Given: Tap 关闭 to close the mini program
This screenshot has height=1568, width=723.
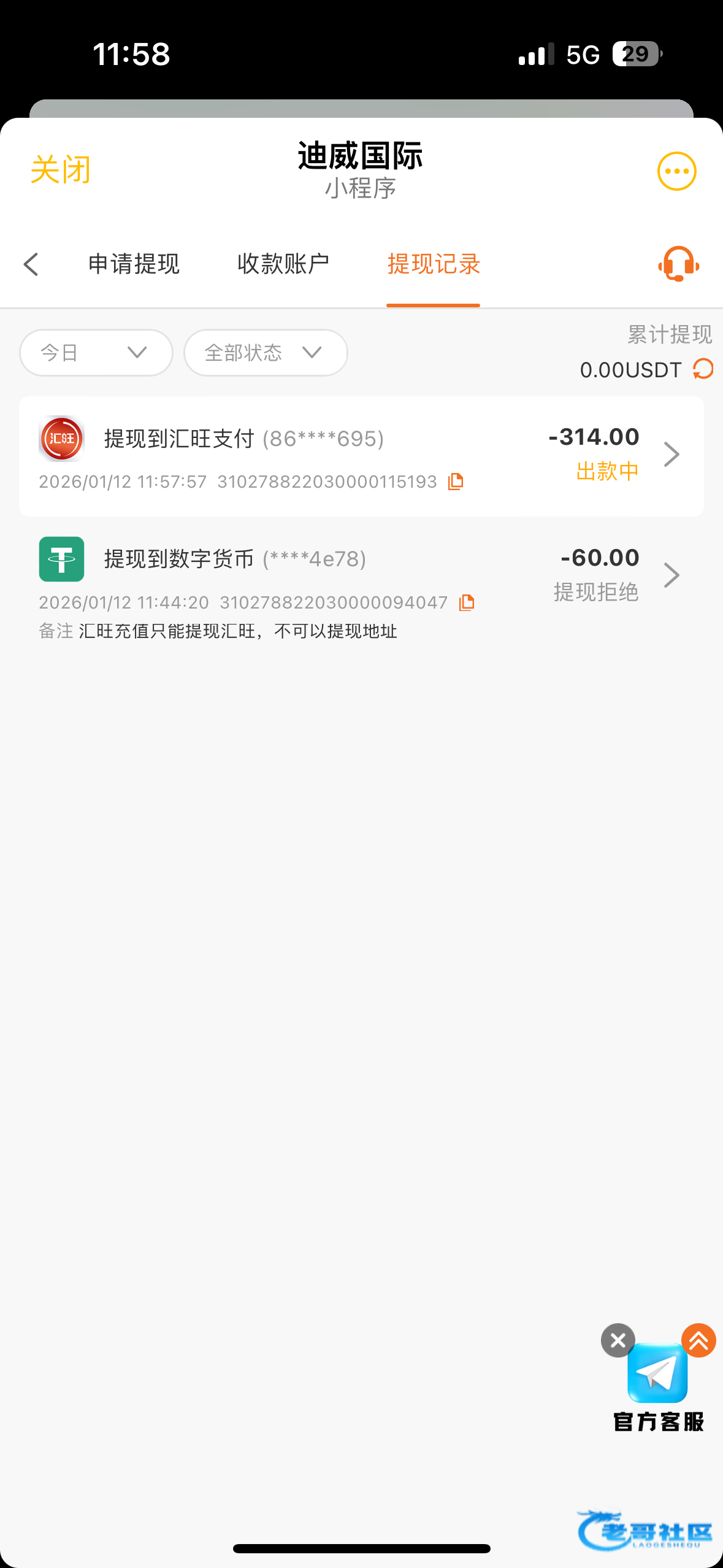Looking at the screenshot, I should pyautogui.click(x=60, y=170).
